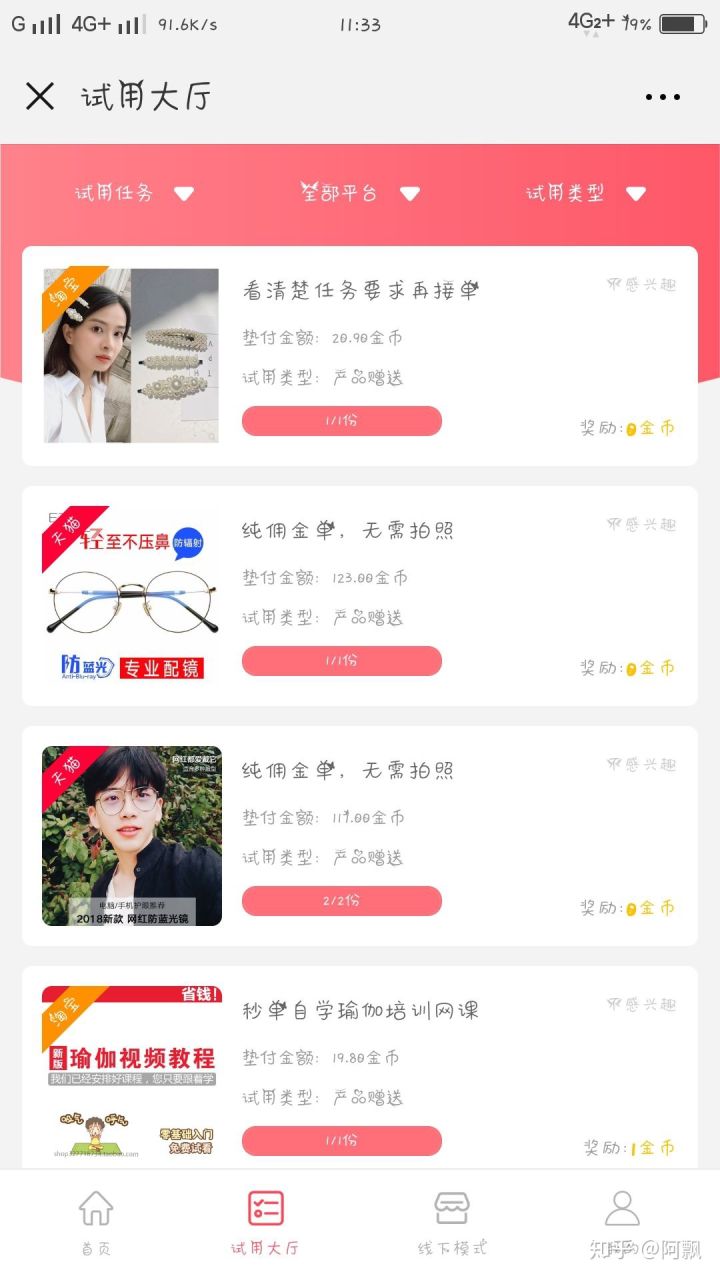Open the 117.00金币 纯佣金单 card

click(x=348, y=771)
